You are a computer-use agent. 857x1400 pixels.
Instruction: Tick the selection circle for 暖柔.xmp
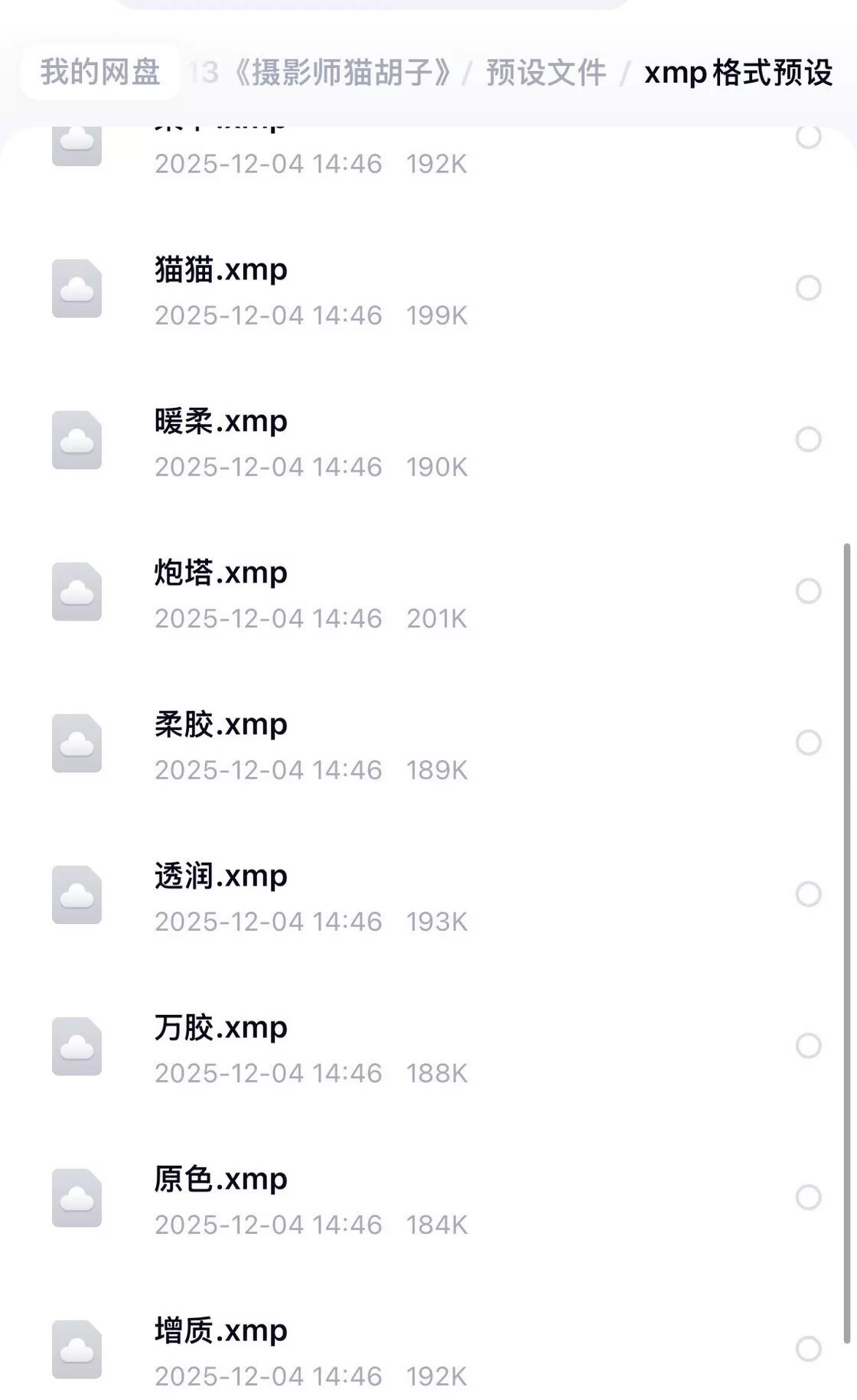pos(808,439)
